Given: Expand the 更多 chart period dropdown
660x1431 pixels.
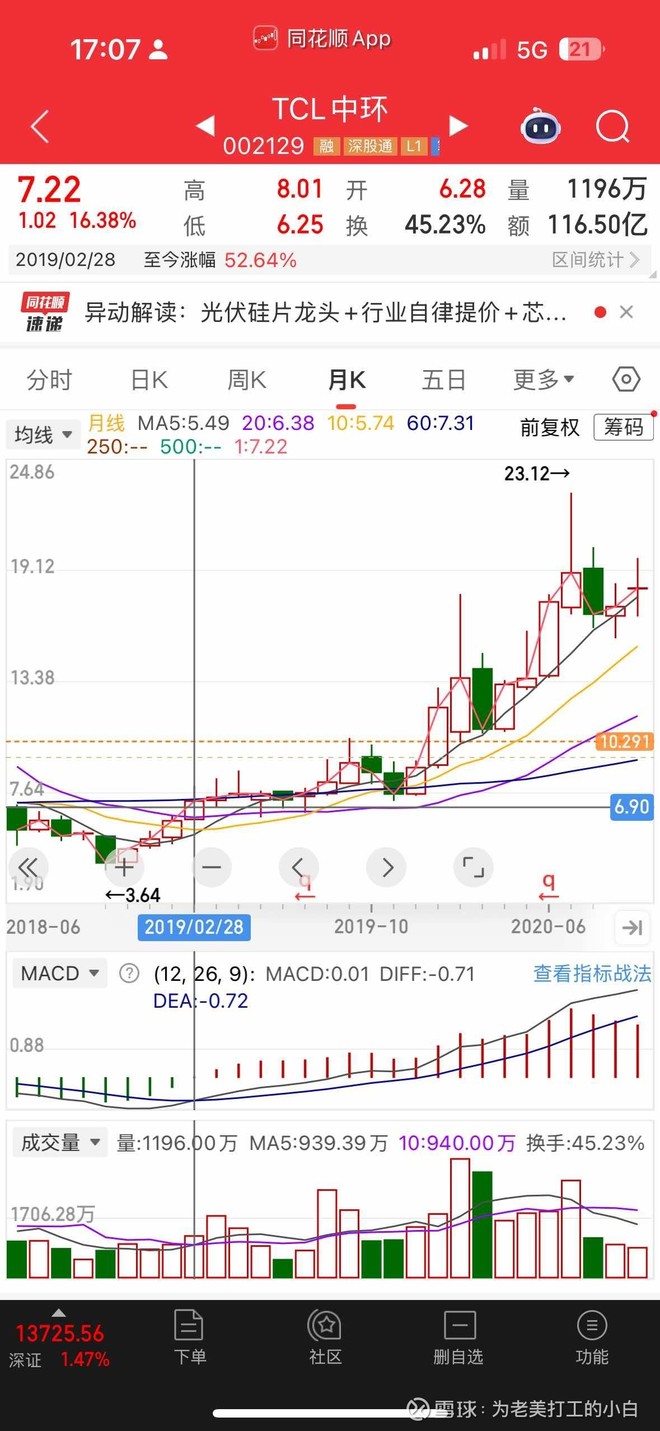Looking at the screenshot, I should [x=543, y=380].
